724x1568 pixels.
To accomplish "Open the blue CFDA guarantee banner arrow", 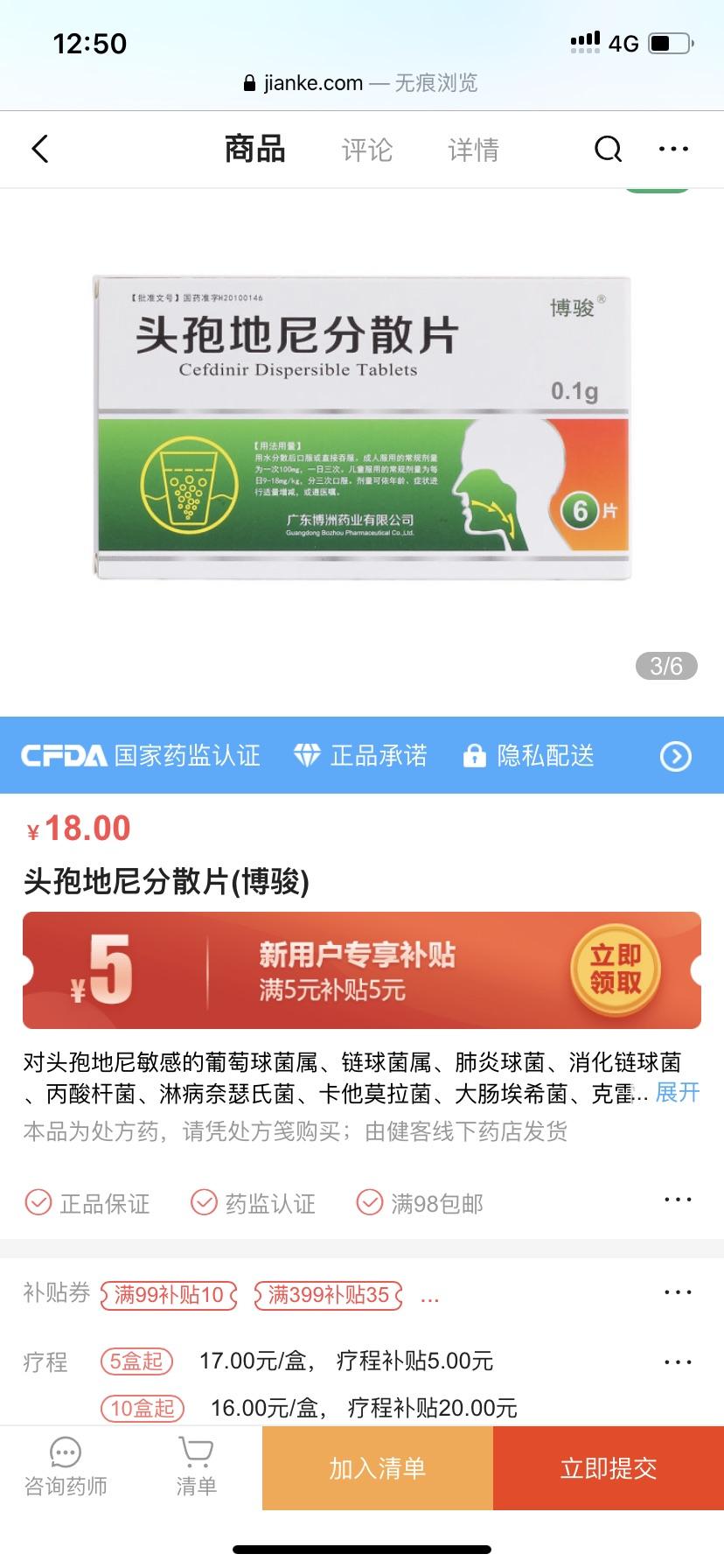I will [675, 756].
